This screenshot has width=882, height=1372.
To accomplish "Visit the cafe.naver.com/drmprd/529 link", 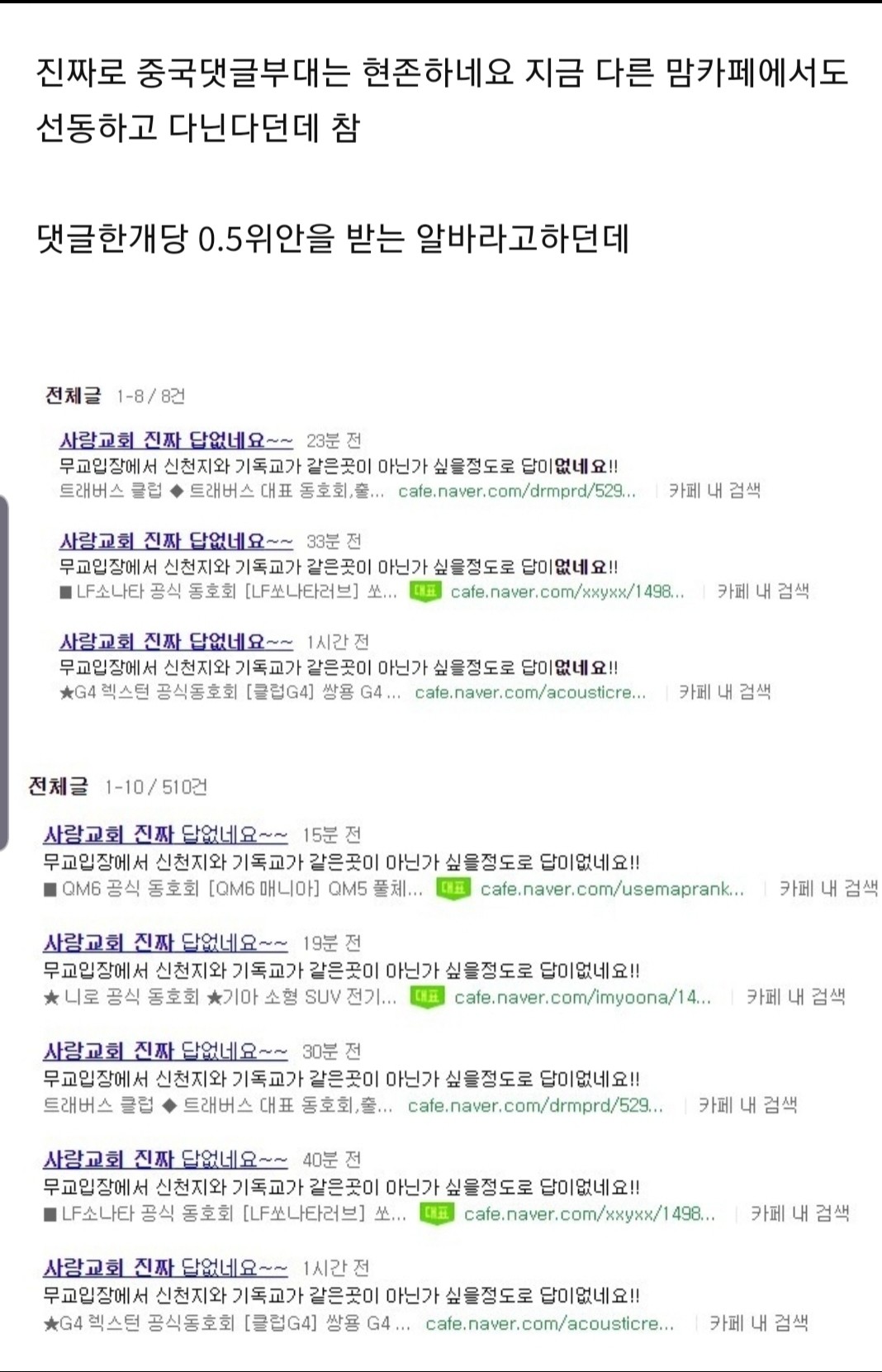I will pyautogui.click(x=518, y=491).
